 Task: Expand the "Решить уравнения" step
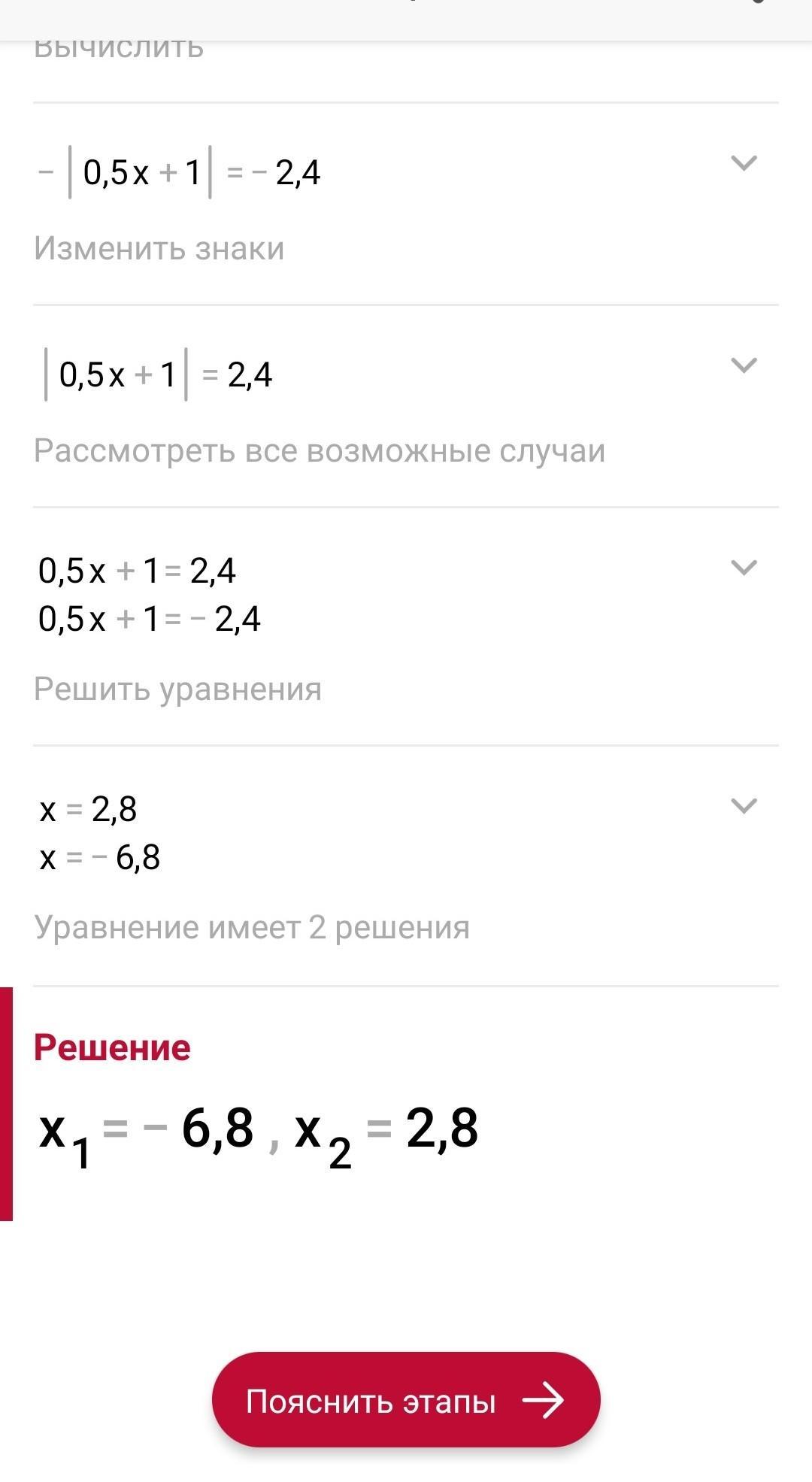coord(744,568)
